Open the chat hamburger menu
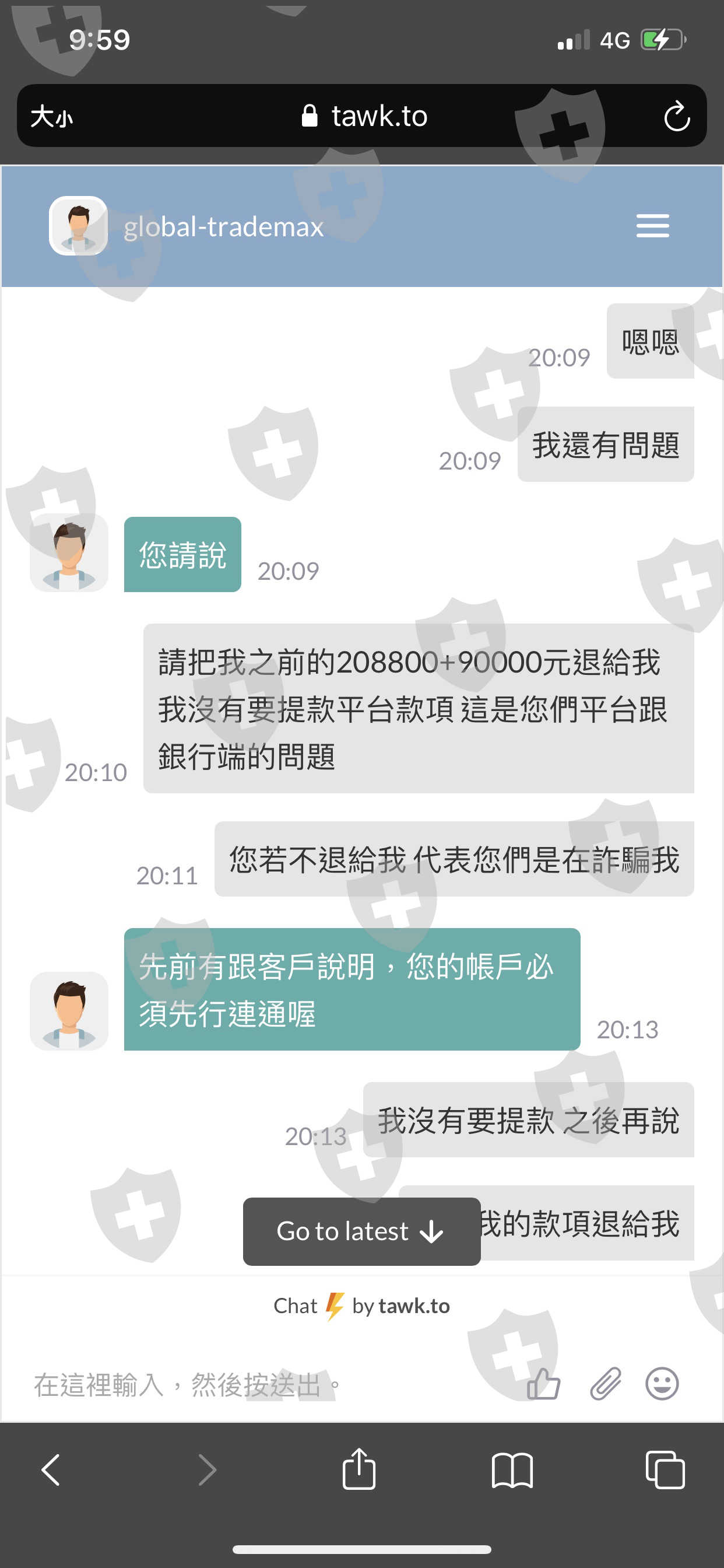The width and height of the screenshot is (724, 1568). [x=652, y=226]
